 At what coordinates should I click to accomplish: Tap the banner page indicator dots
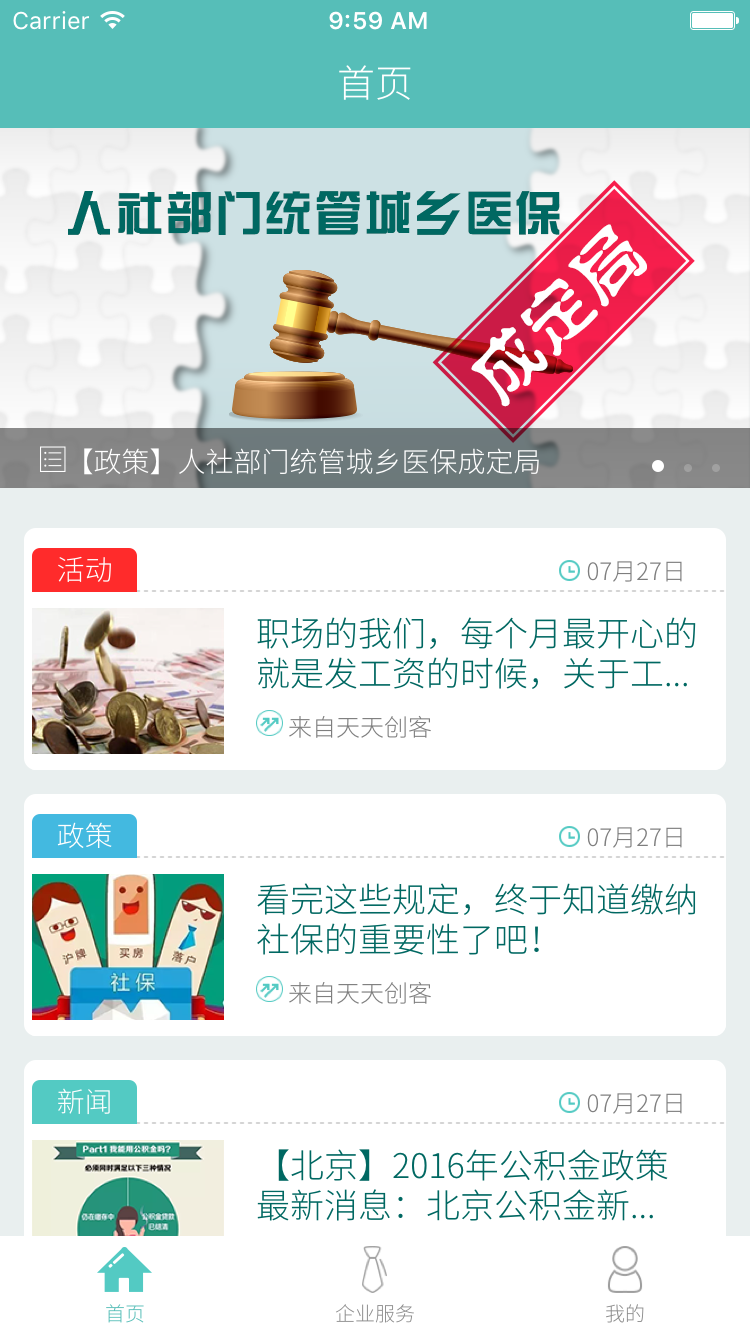[x=686, y=467]
